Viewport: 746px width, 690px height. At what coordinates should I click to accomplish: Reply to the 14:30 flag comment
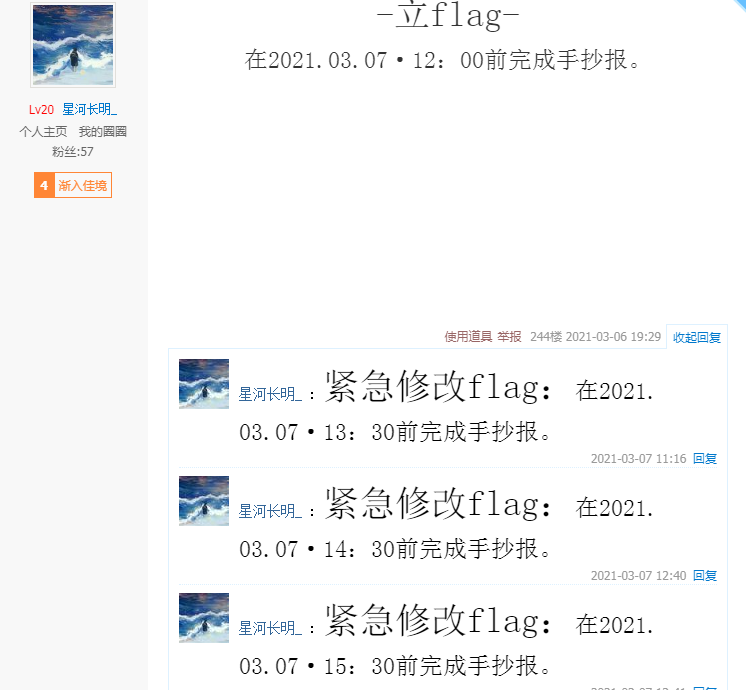click(x=705, y=576)
